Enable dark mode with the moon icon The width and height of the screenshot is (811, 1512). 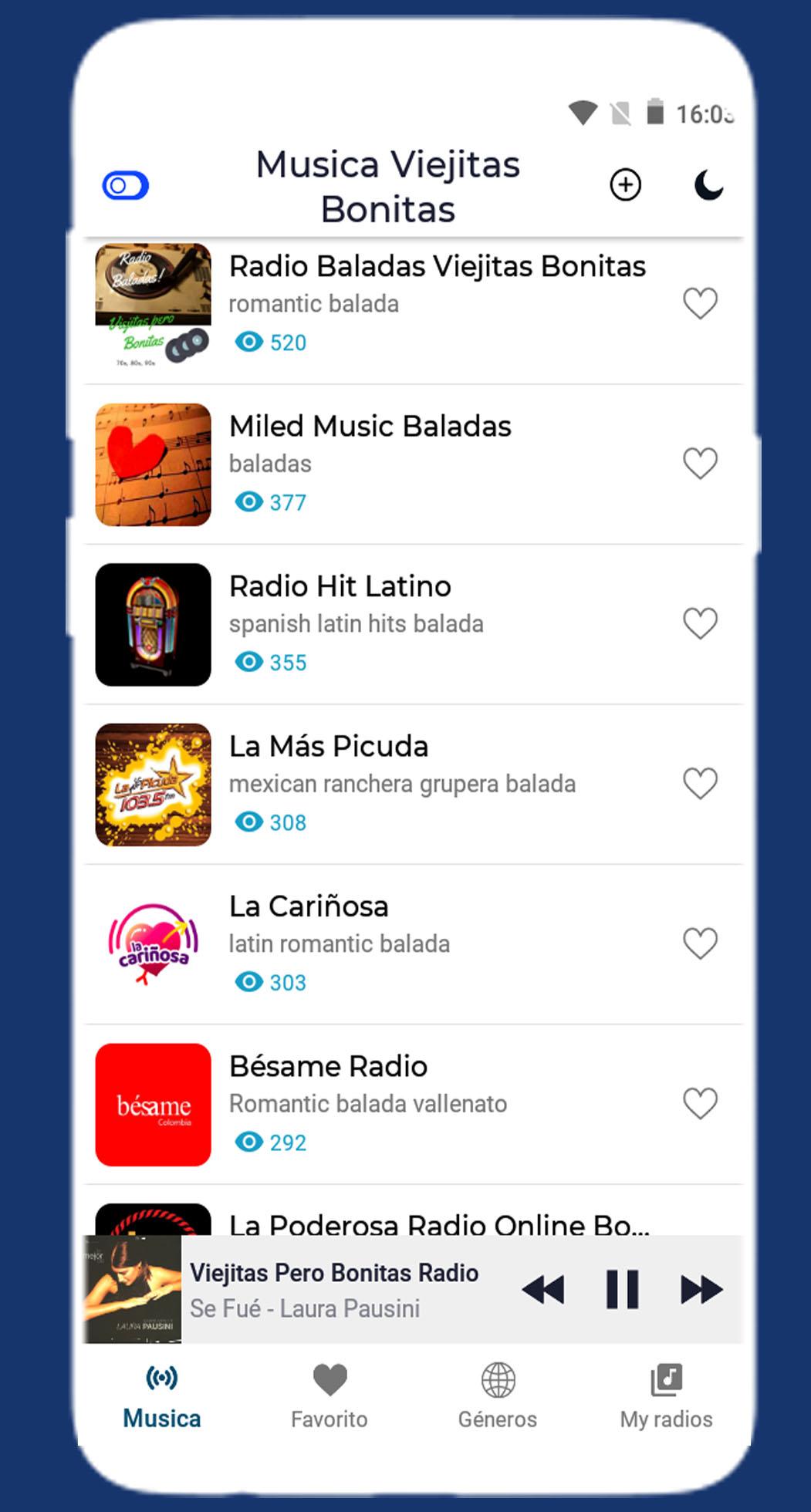tap(708, 185)
